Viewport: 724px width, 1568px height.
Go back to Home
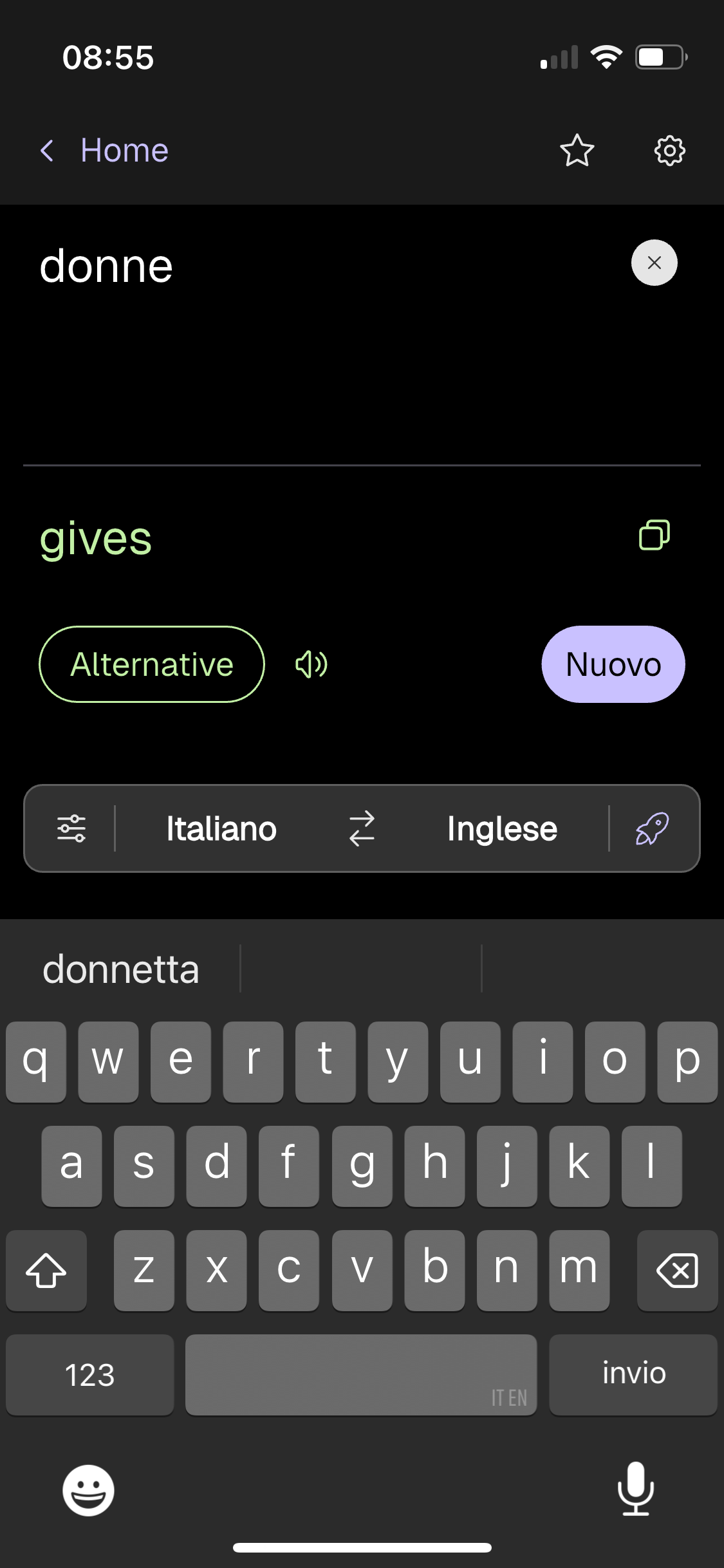(104, 151)
